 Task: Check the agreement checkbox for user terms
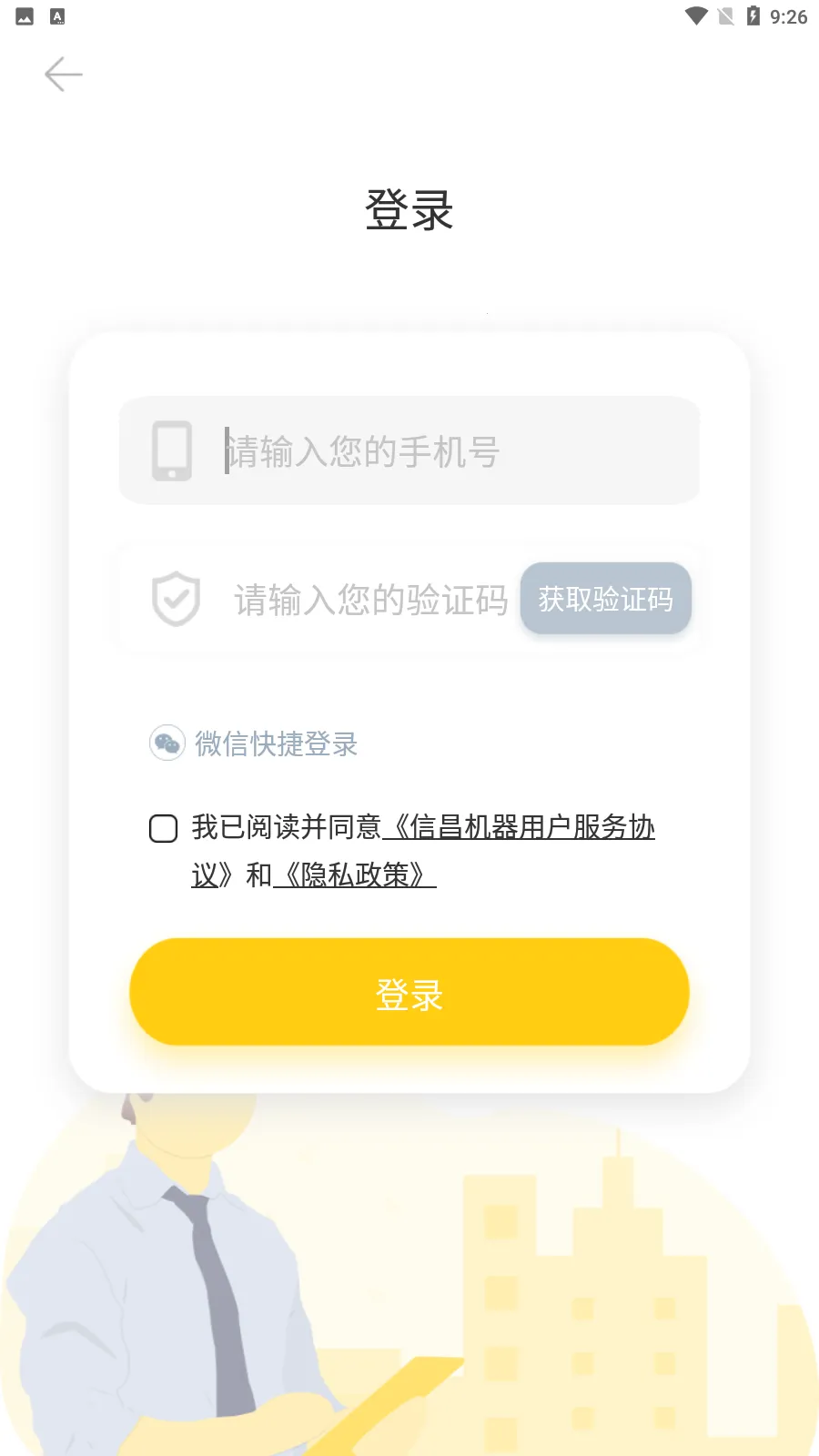[x=161, y=828]
